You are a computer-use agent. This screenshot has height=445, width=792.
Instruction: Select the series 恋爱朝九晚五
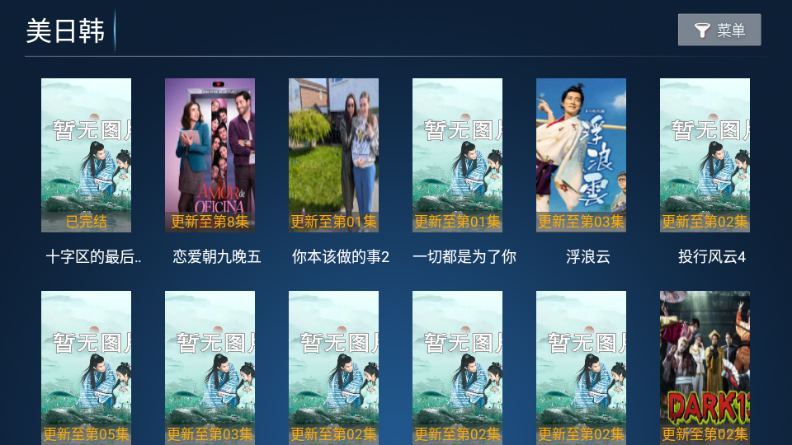point(210,156)
